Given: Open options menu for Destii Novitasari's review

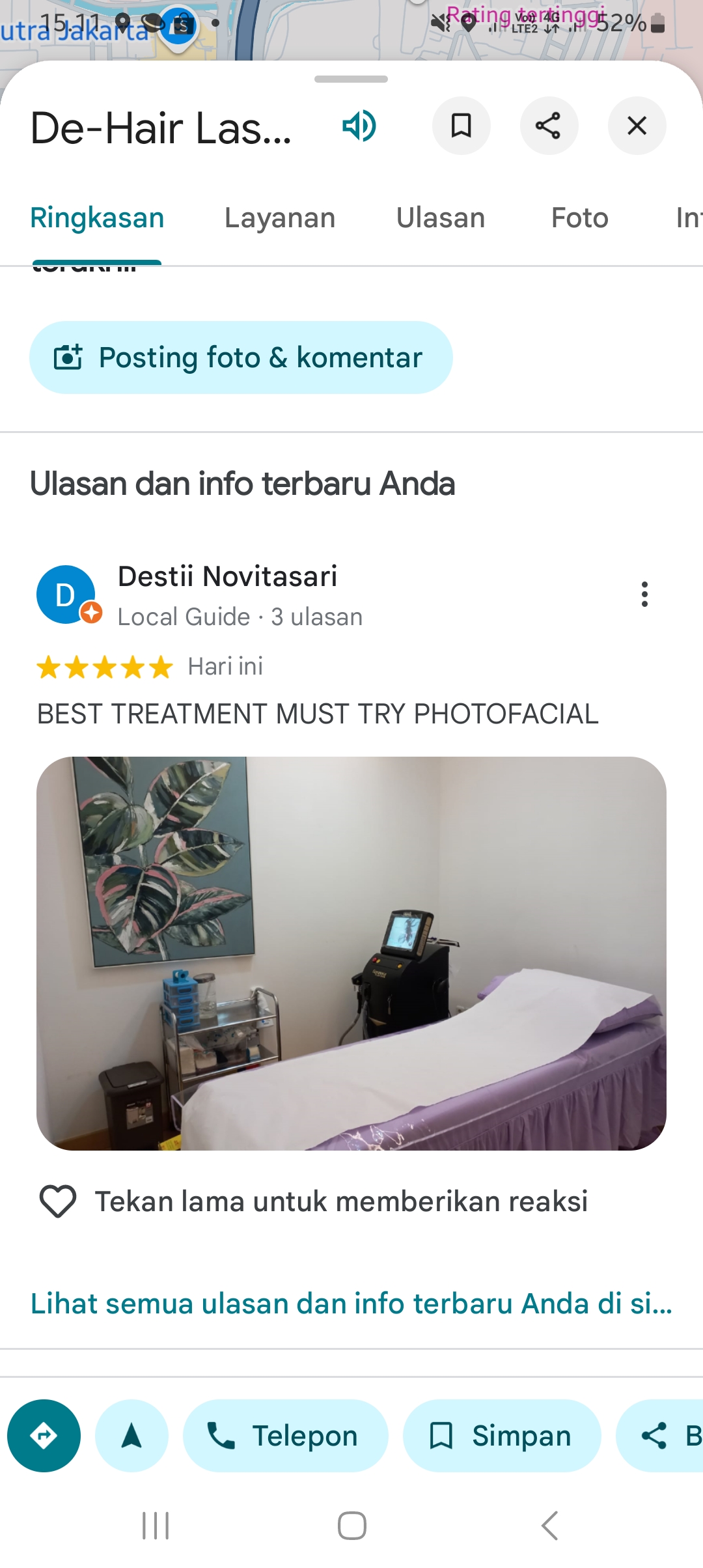Looking at the screenshot, I should pos(644,595).
